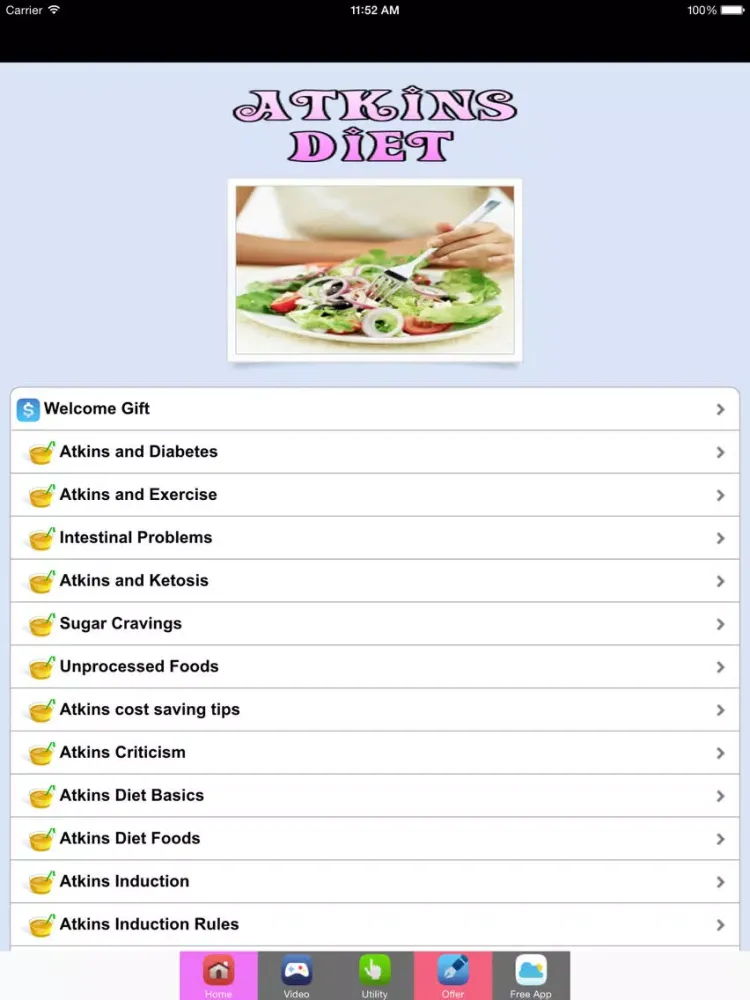
Task: Select the Atkins Criticism row
Action: click(375, 752)
